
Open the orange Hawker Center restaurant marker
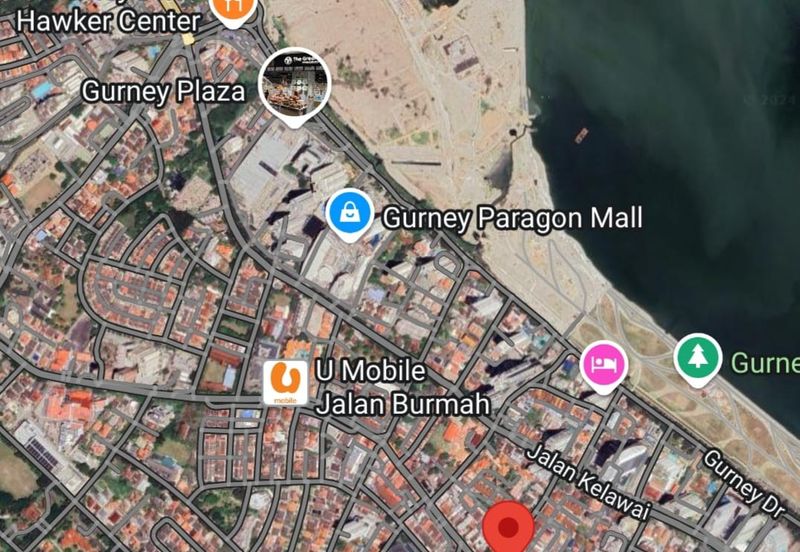pos(233,8)
